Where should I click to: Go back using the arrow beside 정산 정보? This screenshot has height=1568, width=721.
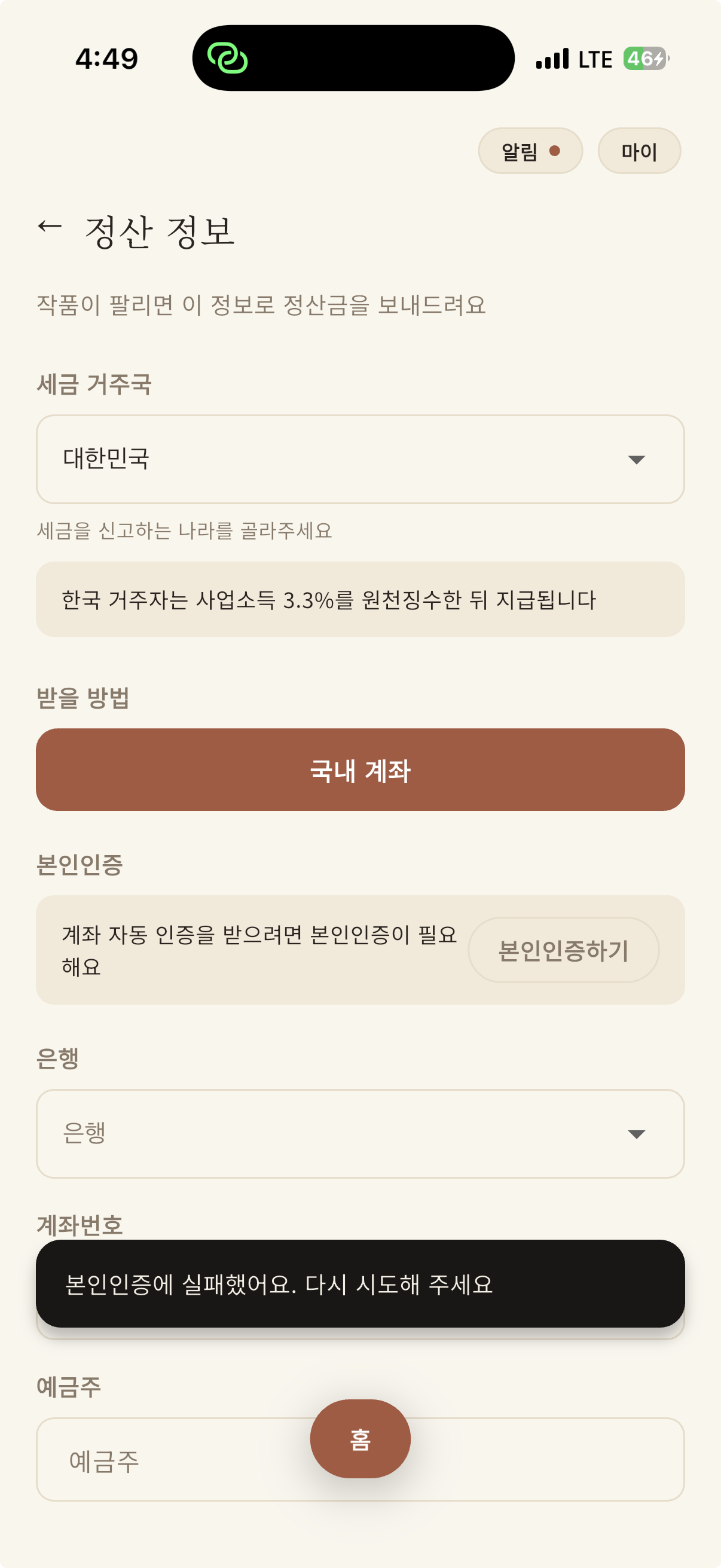[x=50, y=227]
